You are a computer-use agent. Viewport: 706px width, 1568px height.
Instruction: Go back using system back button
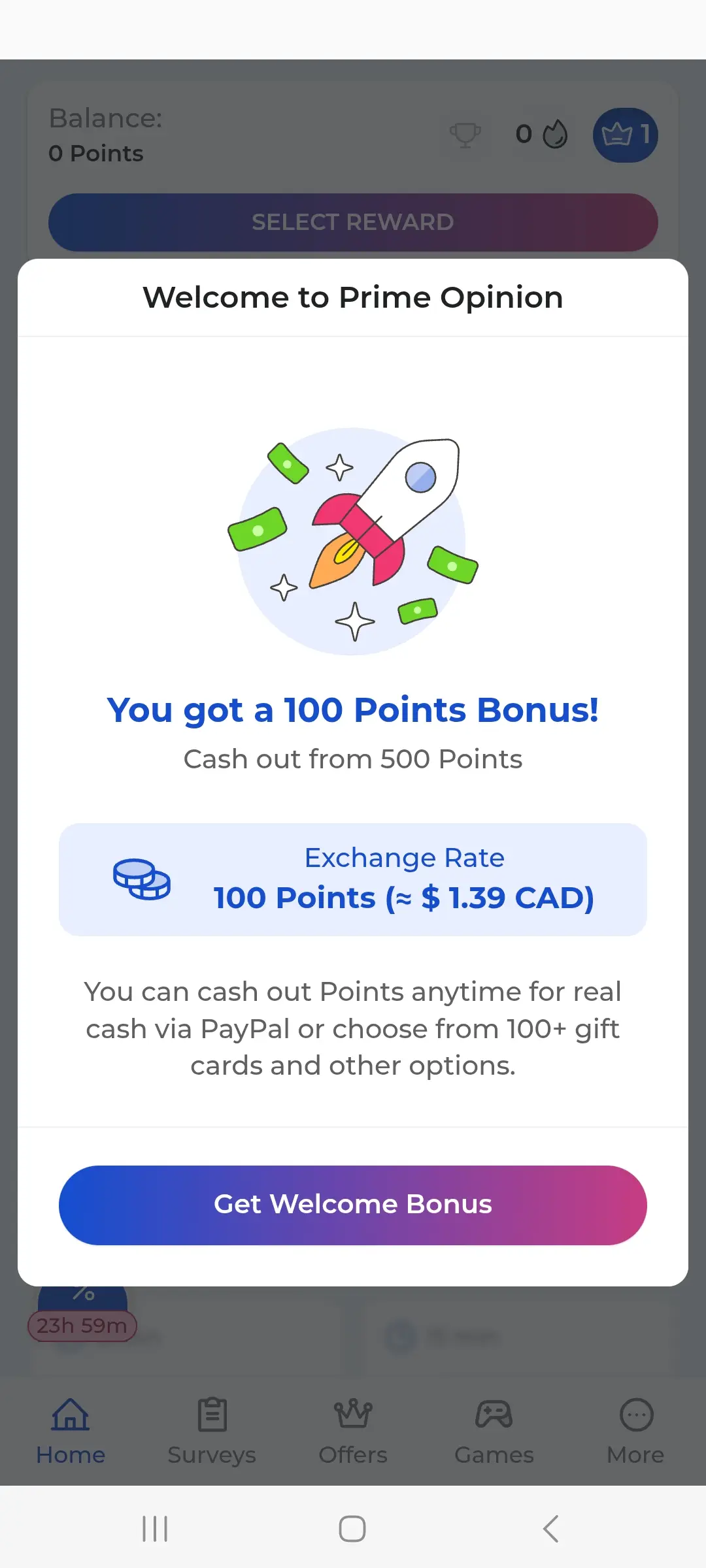pyautogui.click(x=551, y=1529)
